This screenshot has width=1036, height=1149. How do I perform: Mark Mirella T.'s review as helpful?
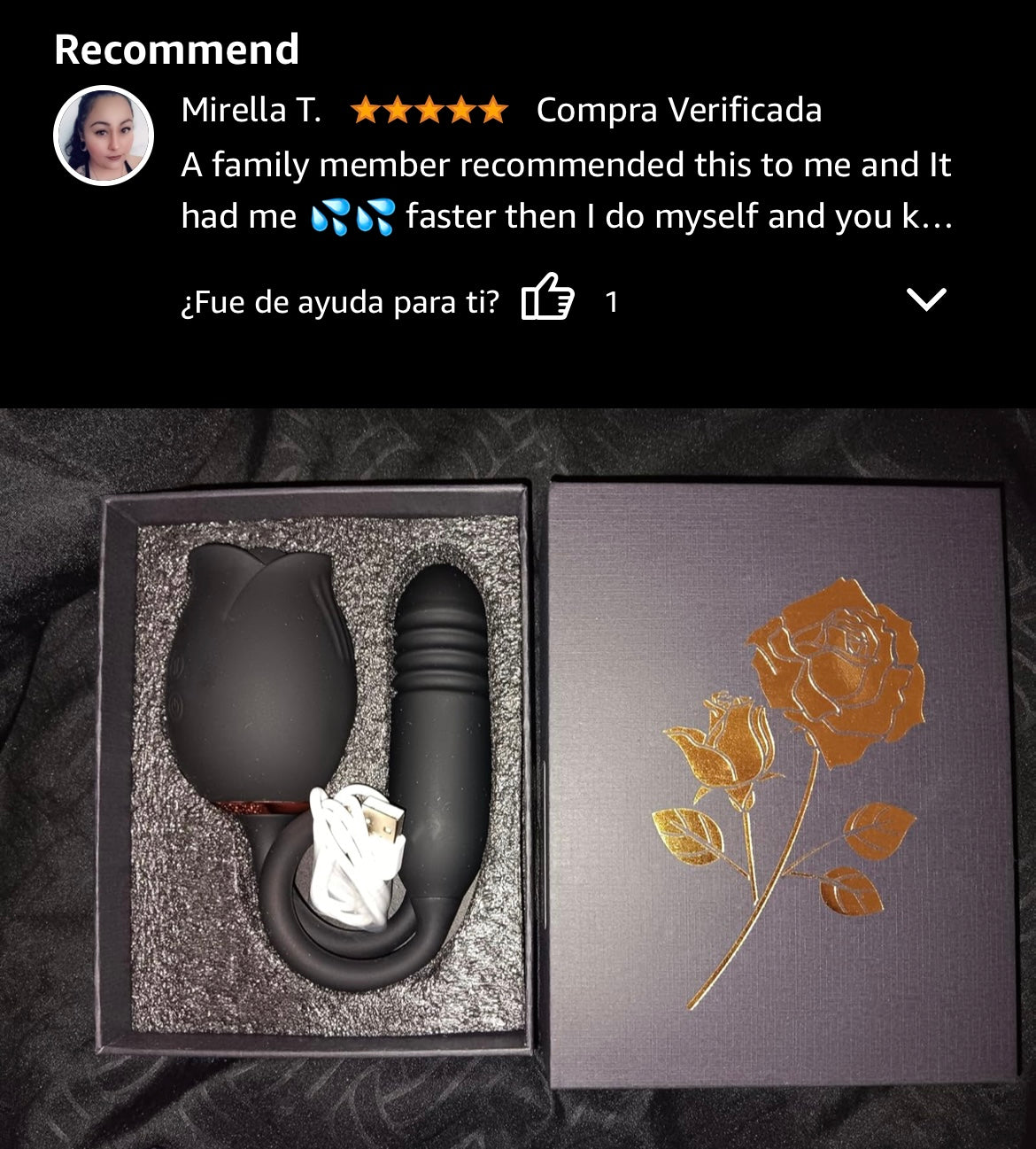click(x=547, y=298)
